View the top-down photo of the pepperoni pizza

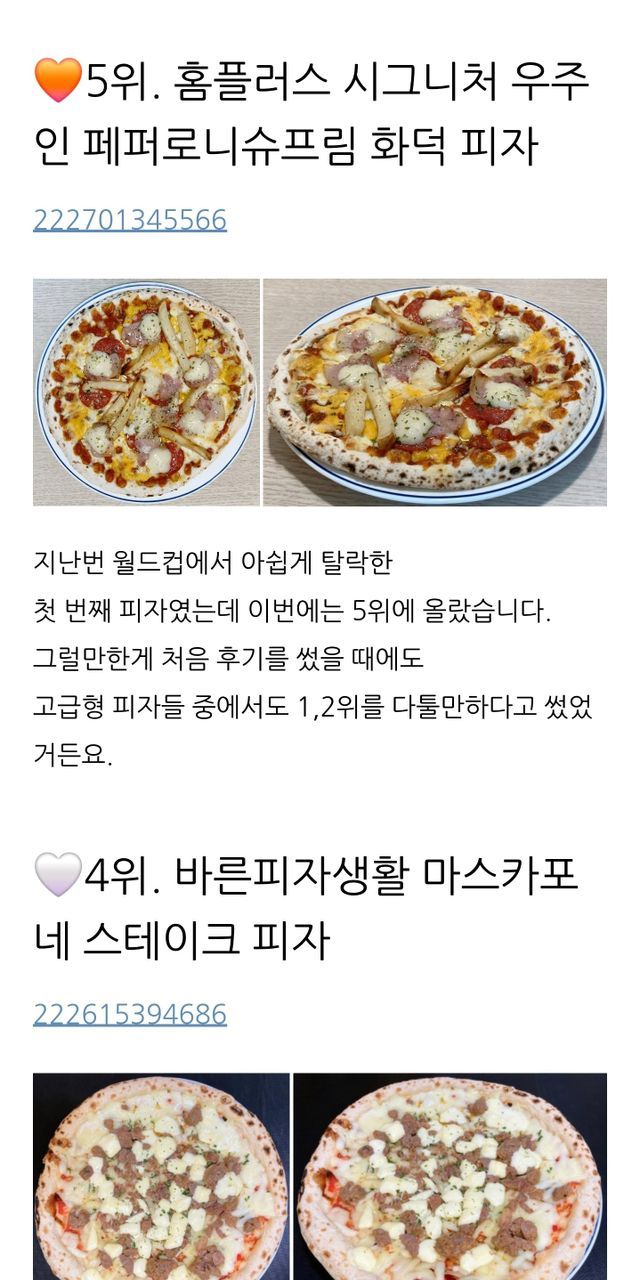[146, 392]
